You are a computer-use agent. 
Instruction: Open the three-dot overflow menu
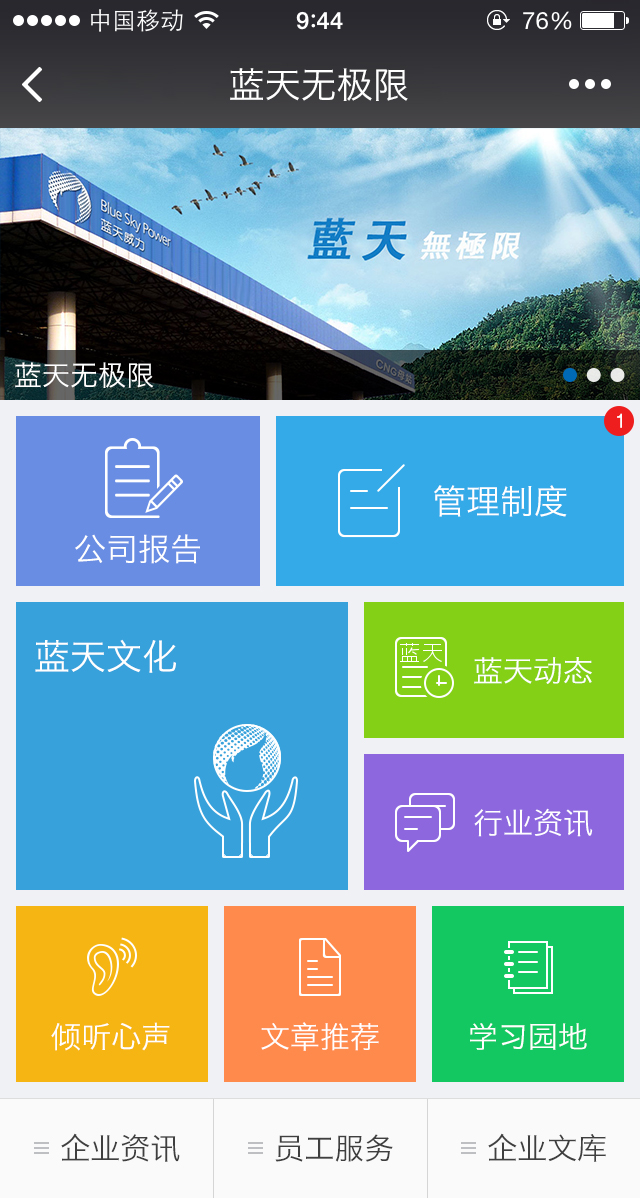pos(590,84)
